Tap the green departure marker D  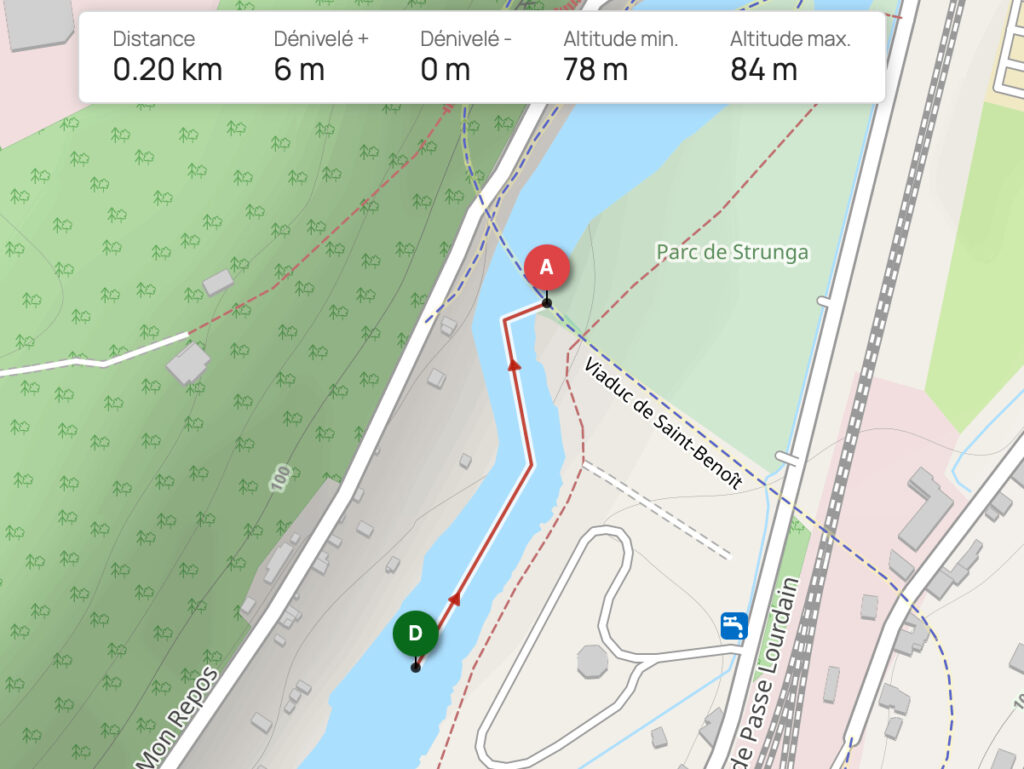click(x=415, y=633)
